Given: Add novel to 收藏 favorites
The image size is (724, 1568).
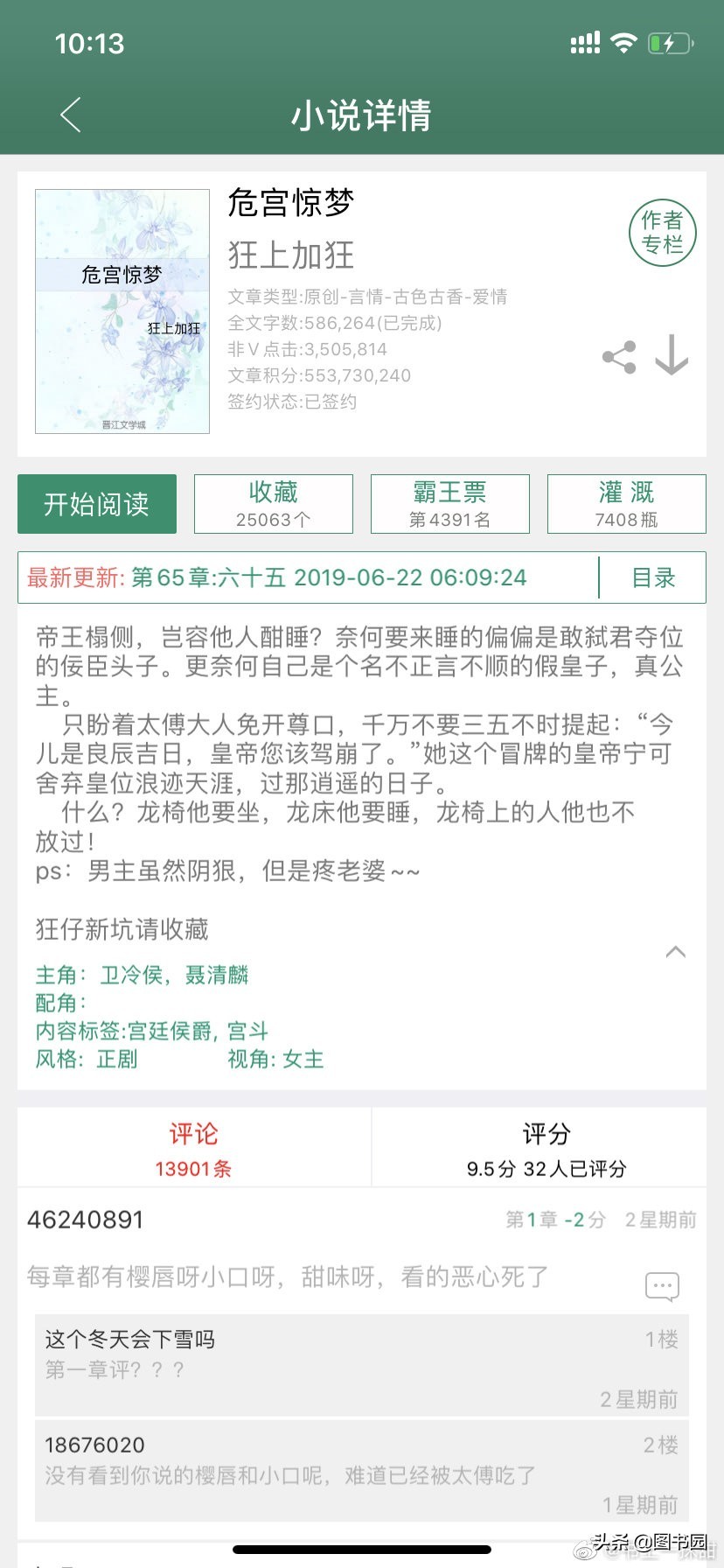Looking at the screenshot, I should pos(274,504).
